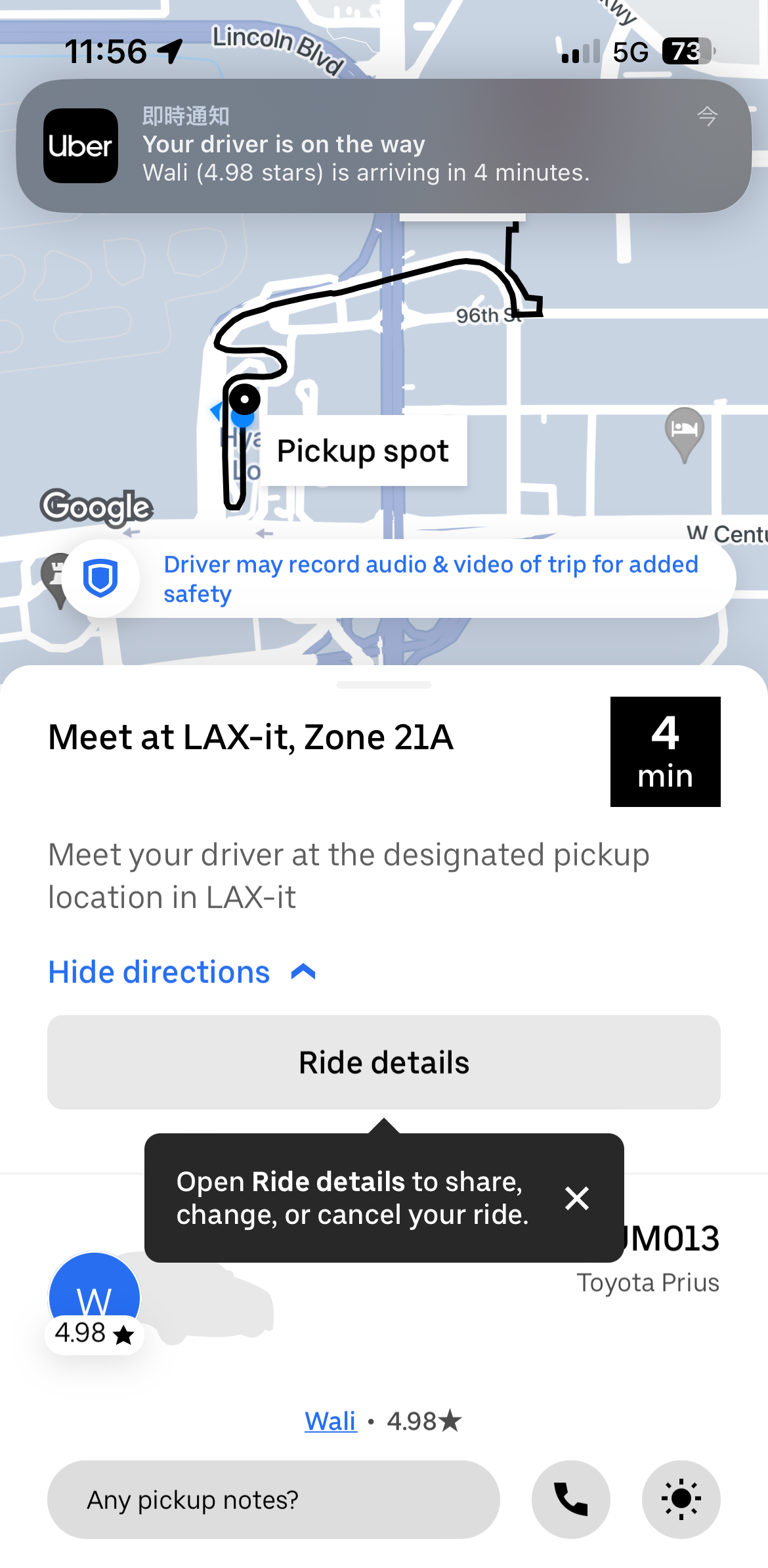Open driver Wali's profile link
The height and width of the screenshot is (1568, 768).
point(330,1421)
